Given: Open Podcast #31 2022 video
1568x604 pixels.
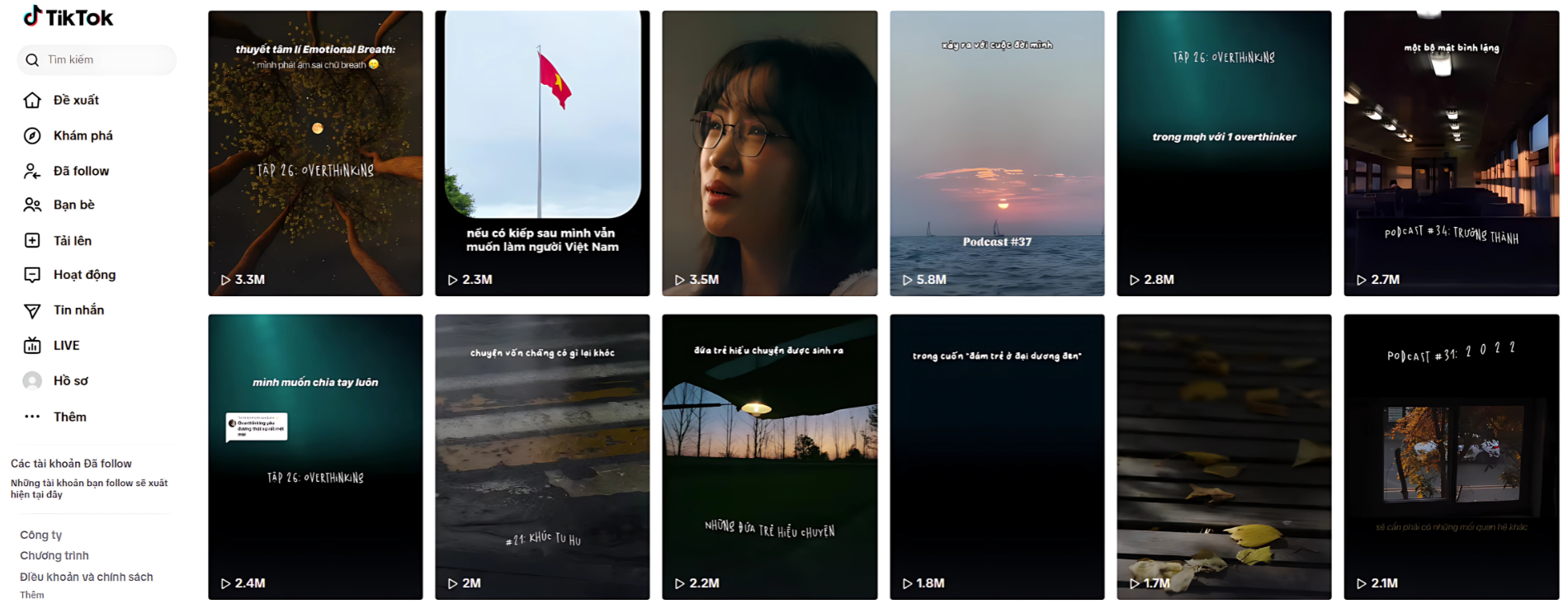Looking at the screenshot, I should 1451,456.
